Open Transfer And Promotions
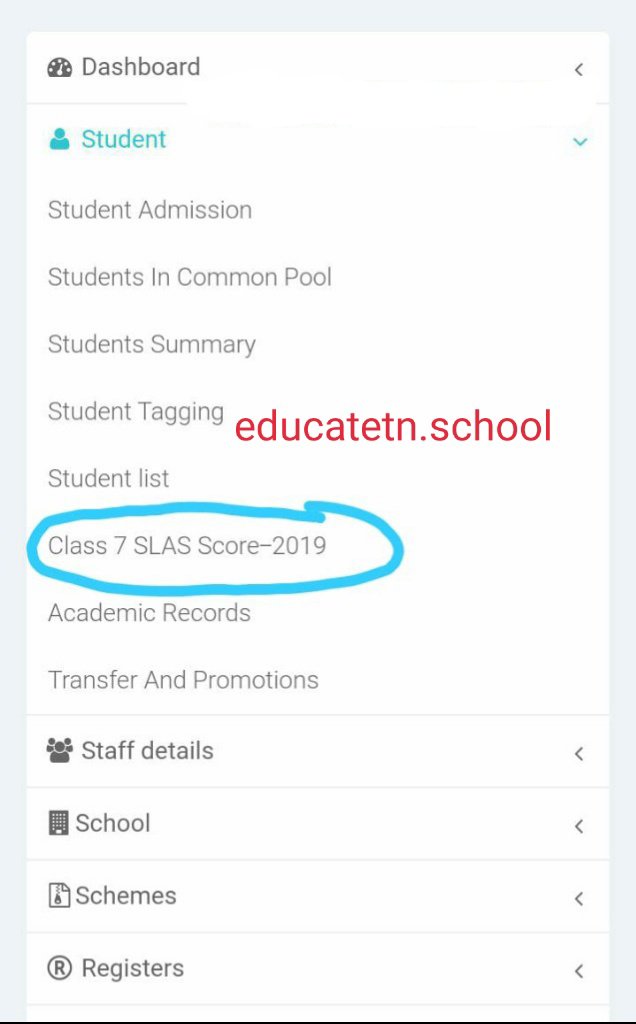 point(183,680)
